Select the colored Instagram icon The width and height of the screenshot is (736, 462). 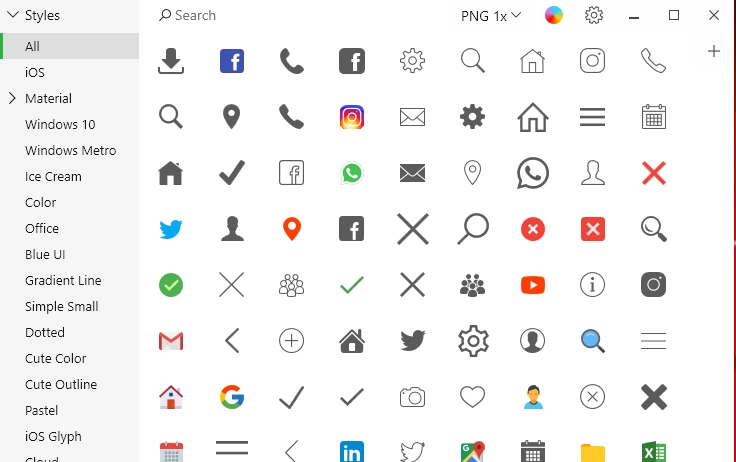(351, 117)
